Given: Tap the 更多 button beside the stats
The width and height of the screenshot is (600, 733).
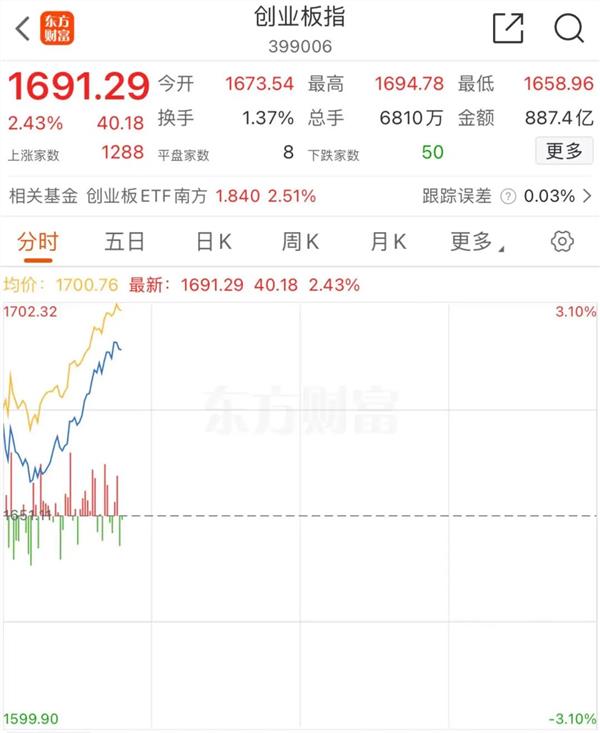Looking at the screenshot, I should pyautogui.click(x=564, y=151).
